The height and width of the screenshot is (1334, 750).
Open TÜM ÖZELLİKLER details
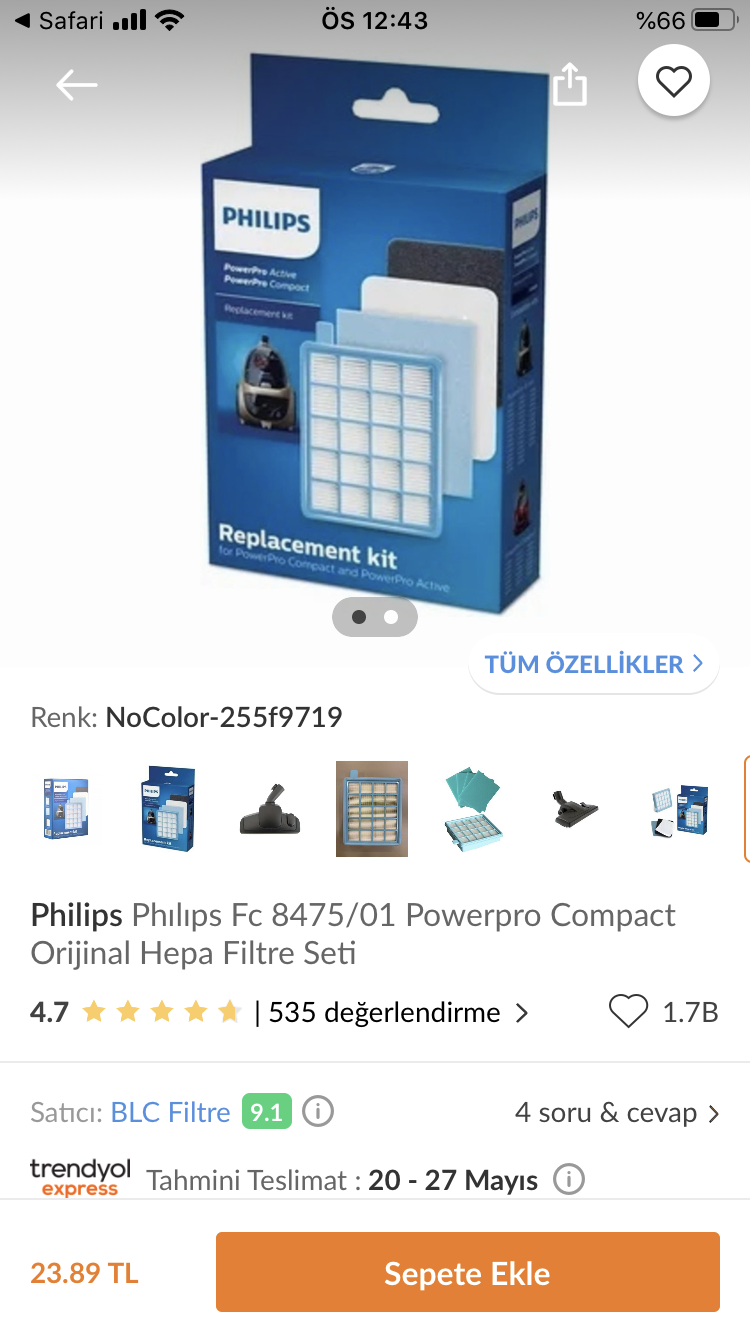(x=594, y=664)
